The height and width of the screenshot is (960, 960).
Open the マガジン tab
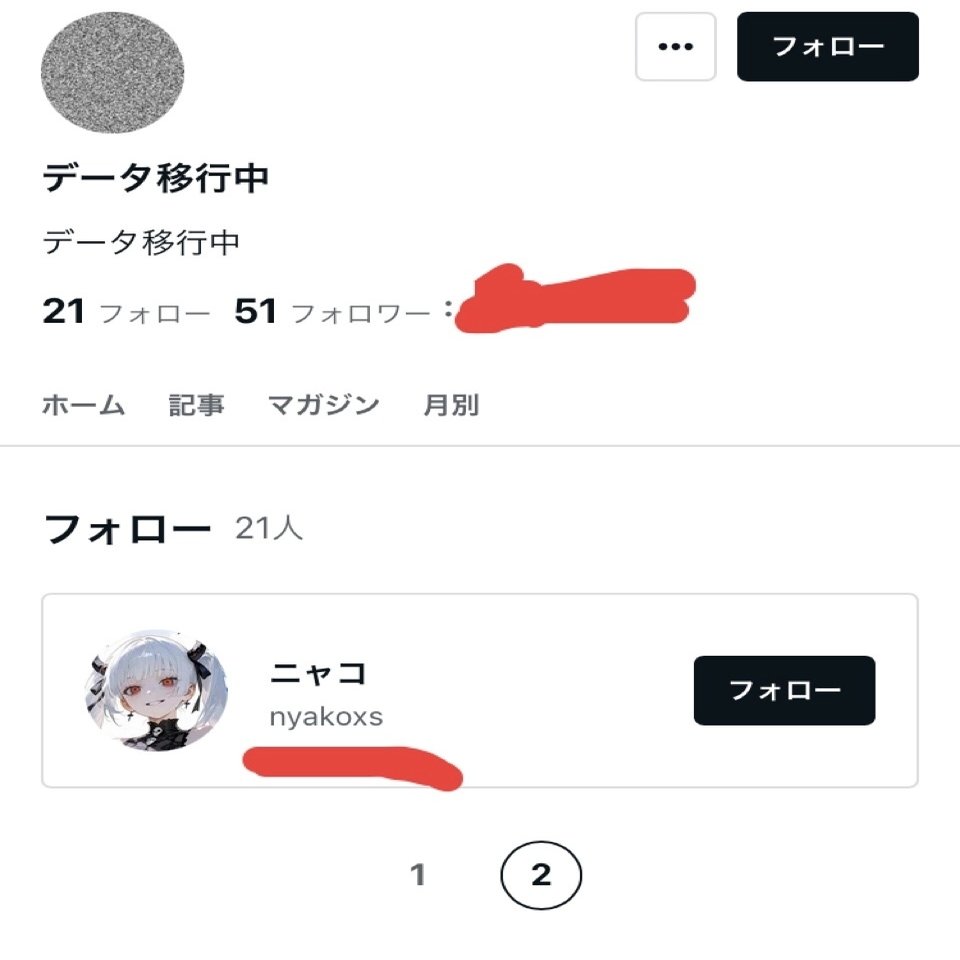click(x=323, y=405)
